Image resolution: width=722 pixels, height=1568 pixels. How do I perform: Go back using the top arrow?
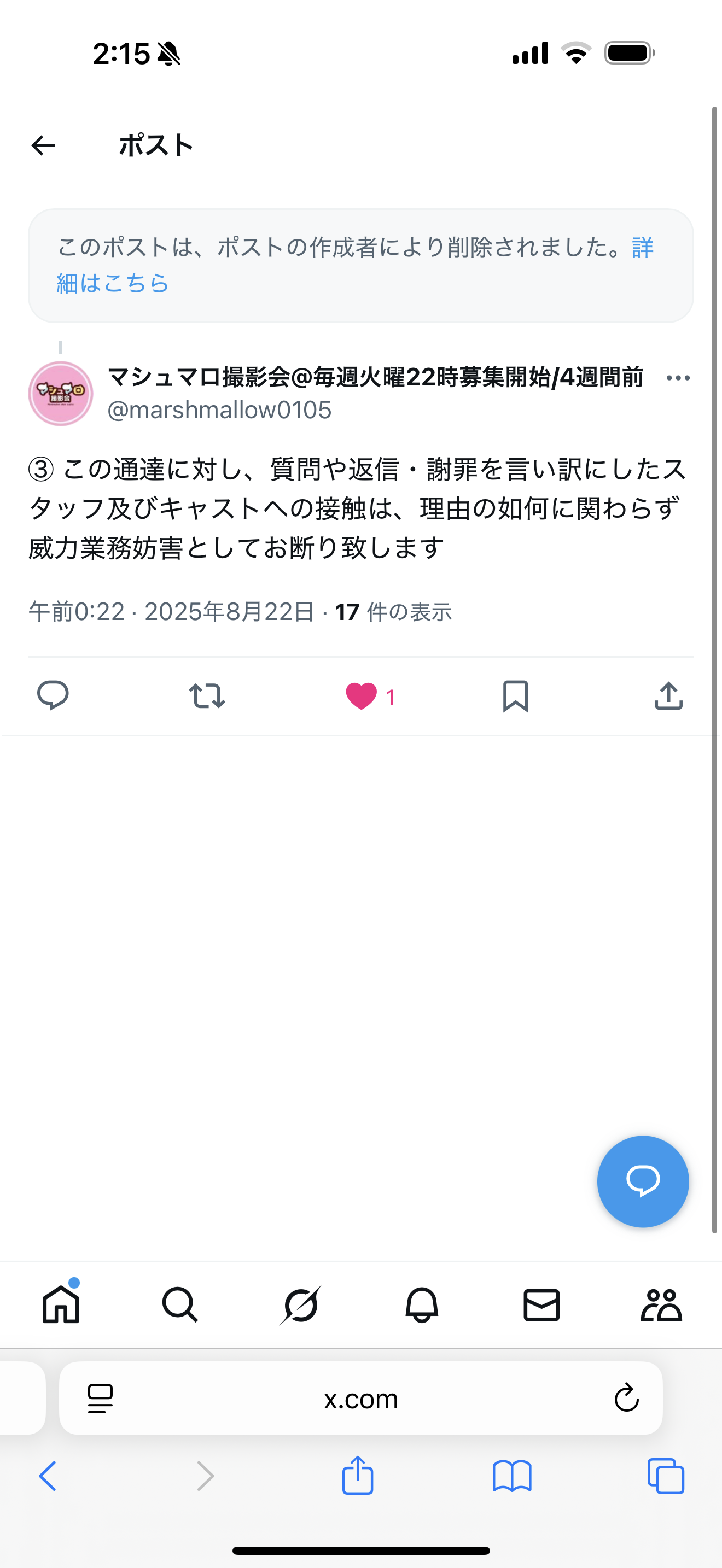coord(43,145)
